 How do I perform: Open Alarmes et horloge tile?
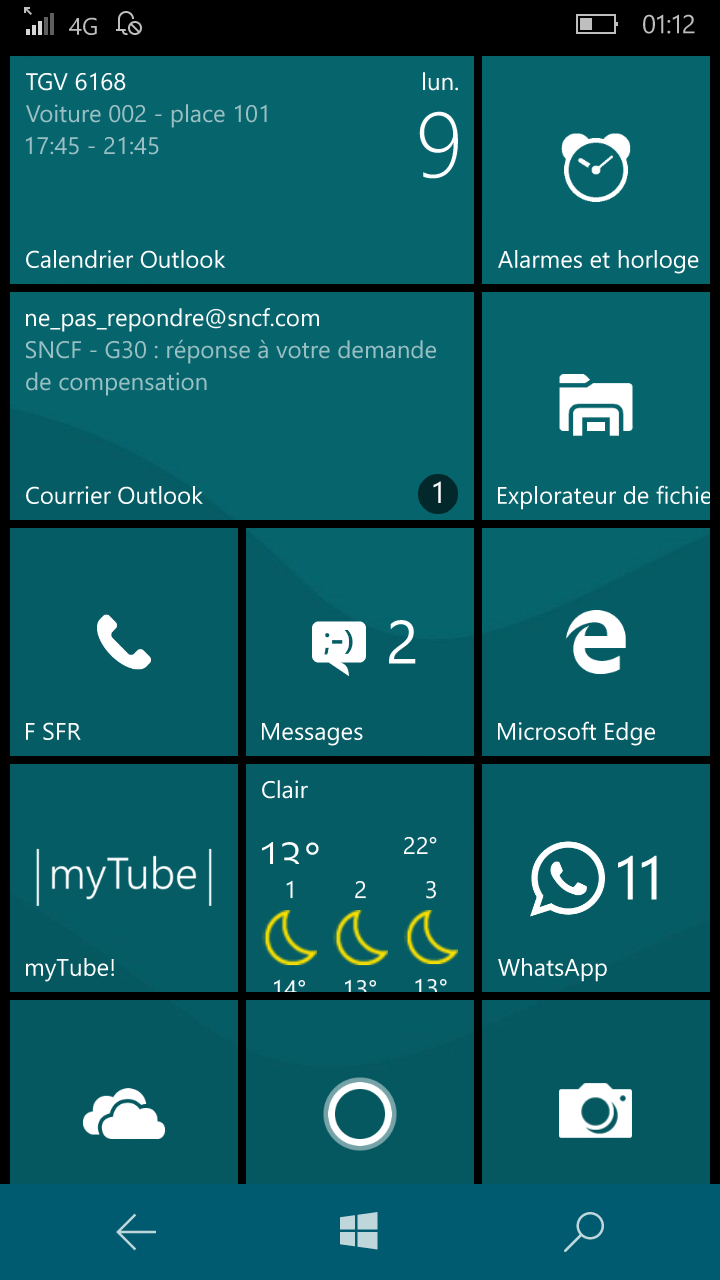coord(597,170)
